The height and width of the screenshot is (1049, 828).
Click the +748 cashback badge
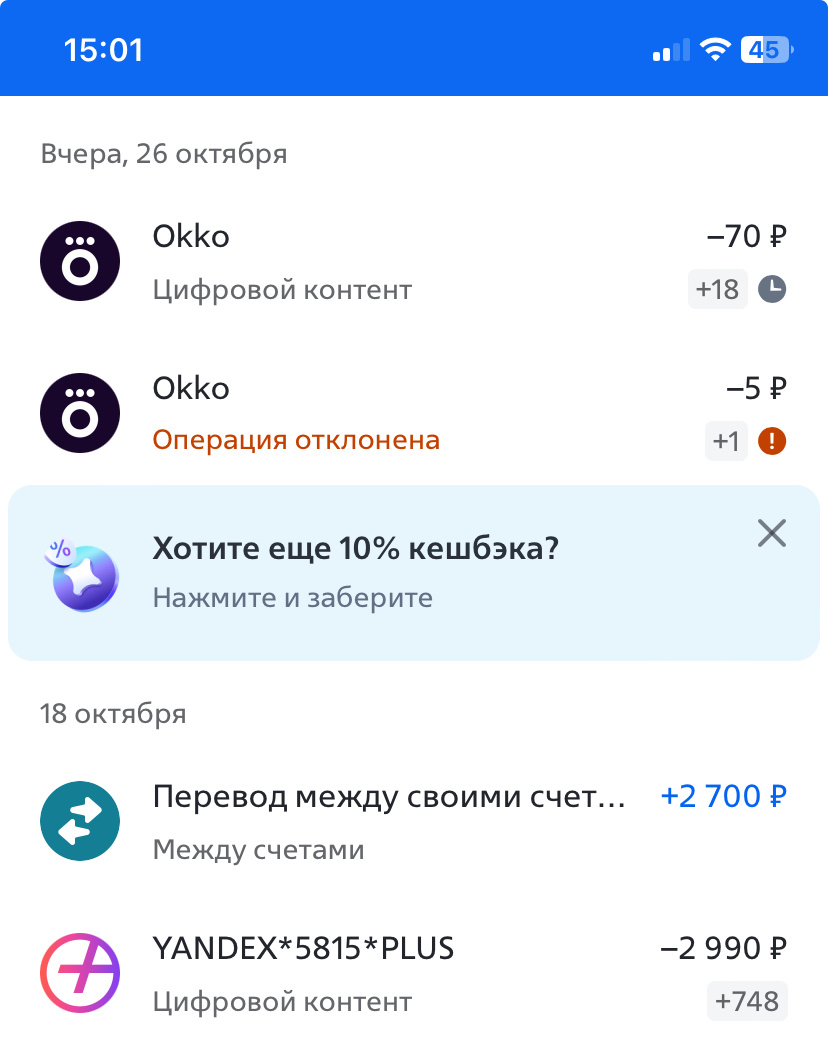coord(747,1000)
